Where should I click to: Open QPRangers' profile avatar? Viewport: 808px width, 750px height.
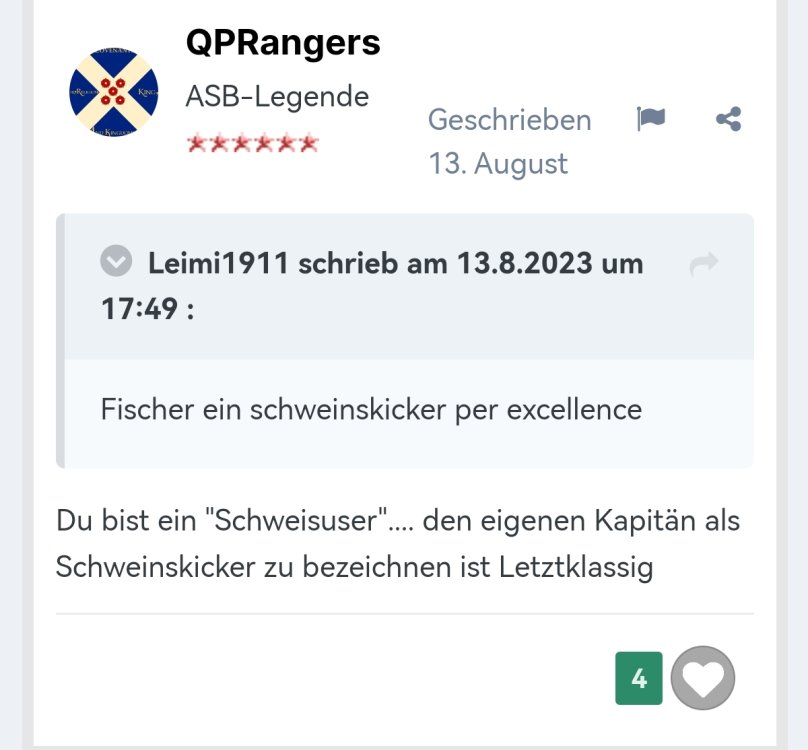tap(114, 92)
